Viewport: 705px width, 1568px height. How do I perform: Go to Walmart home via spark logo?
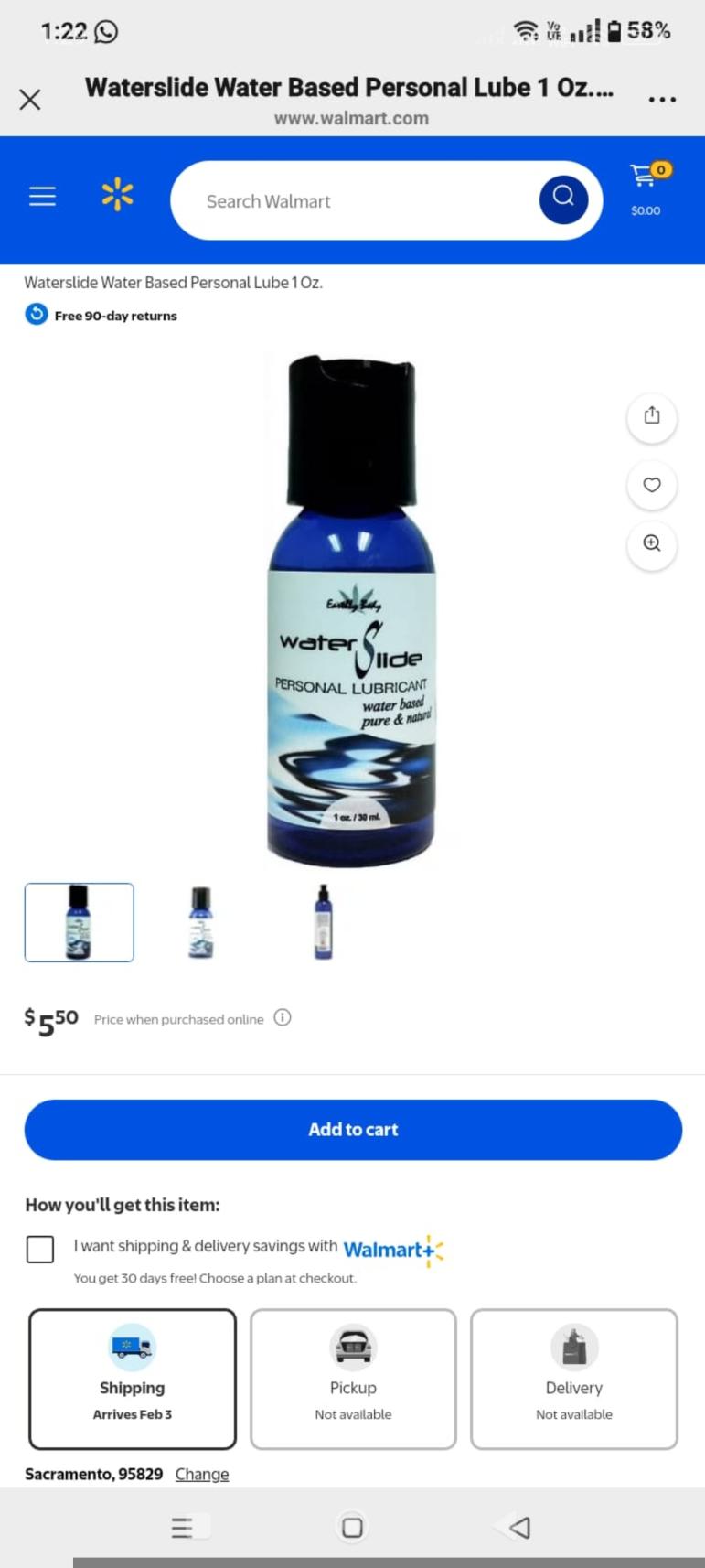[117, 195]
